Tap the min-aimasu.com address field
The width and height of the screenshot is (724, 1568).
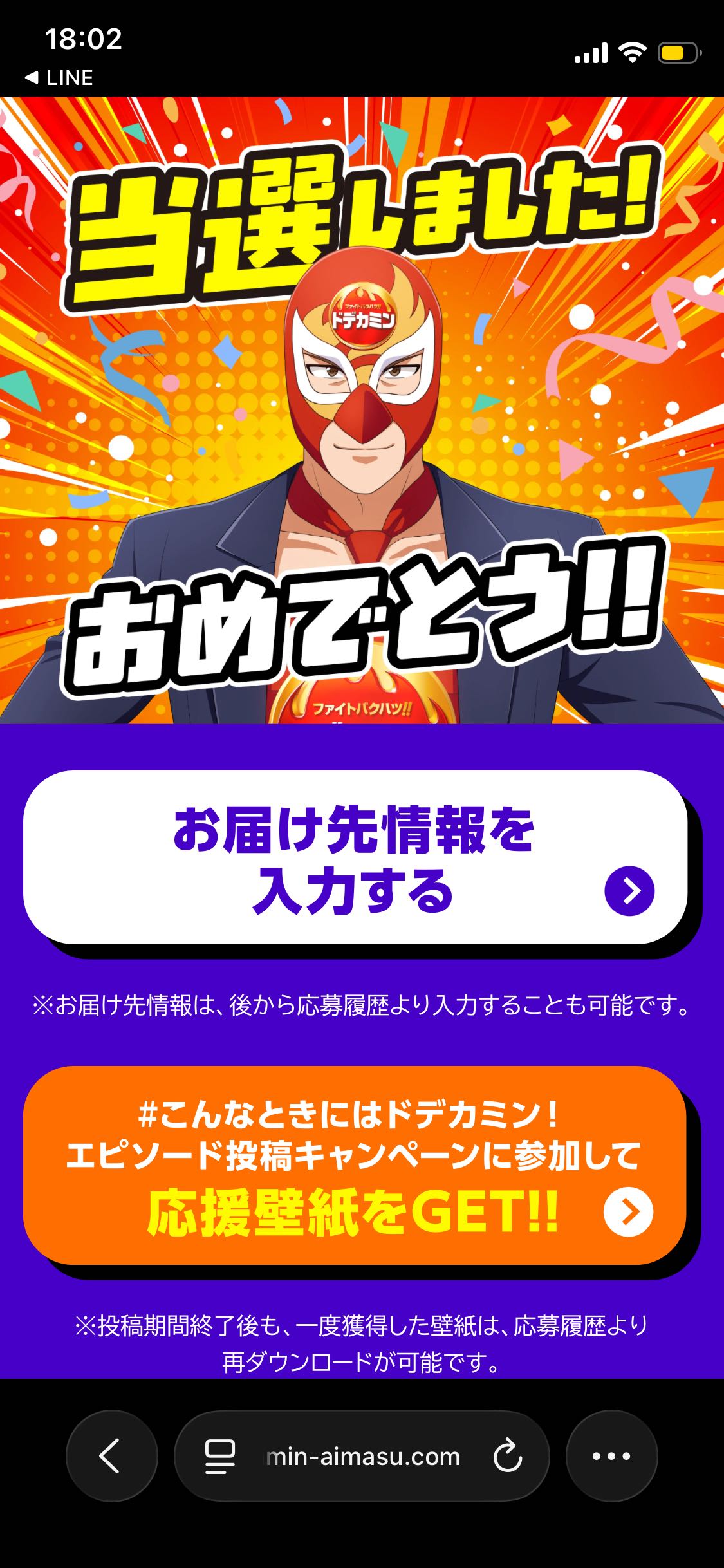coord(363,1456)
